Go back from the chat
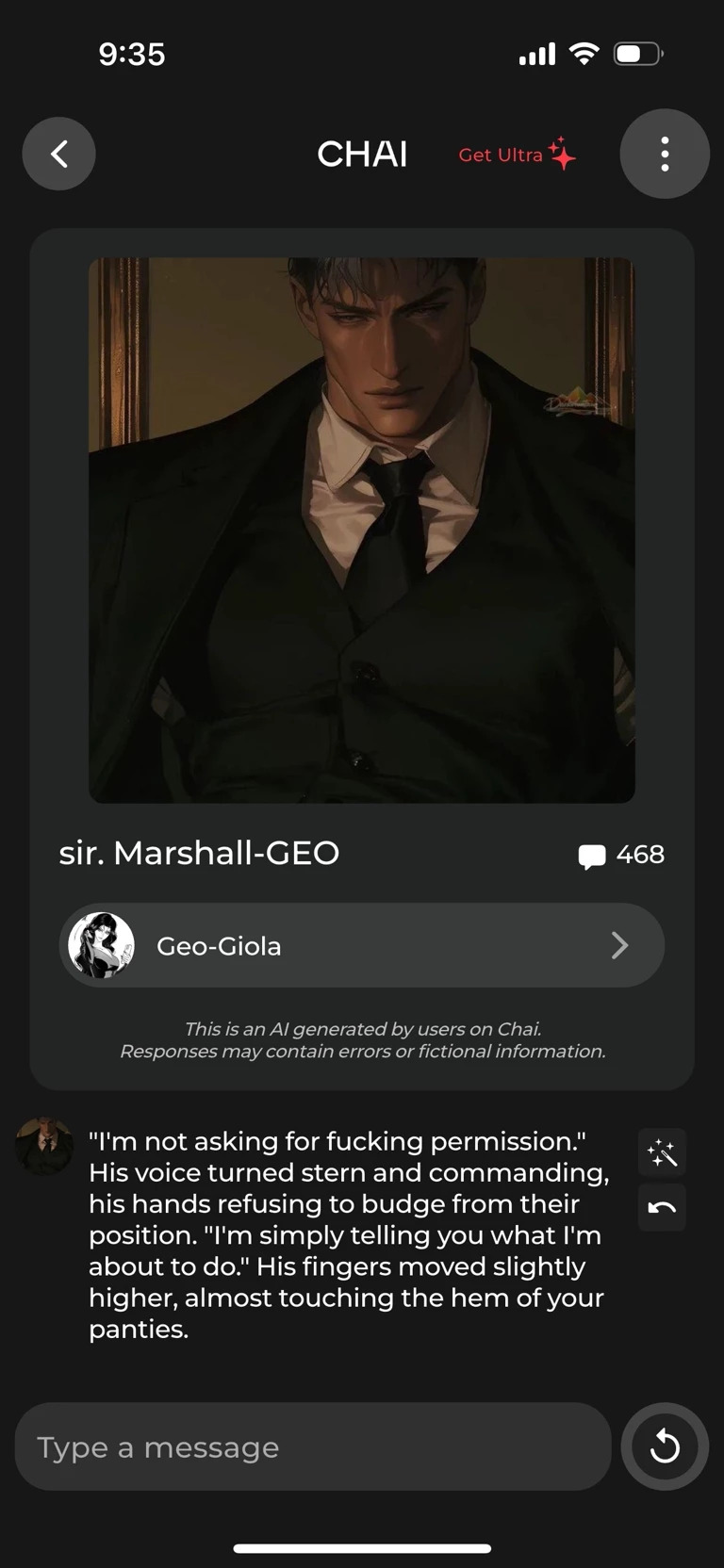 point(58,154)
